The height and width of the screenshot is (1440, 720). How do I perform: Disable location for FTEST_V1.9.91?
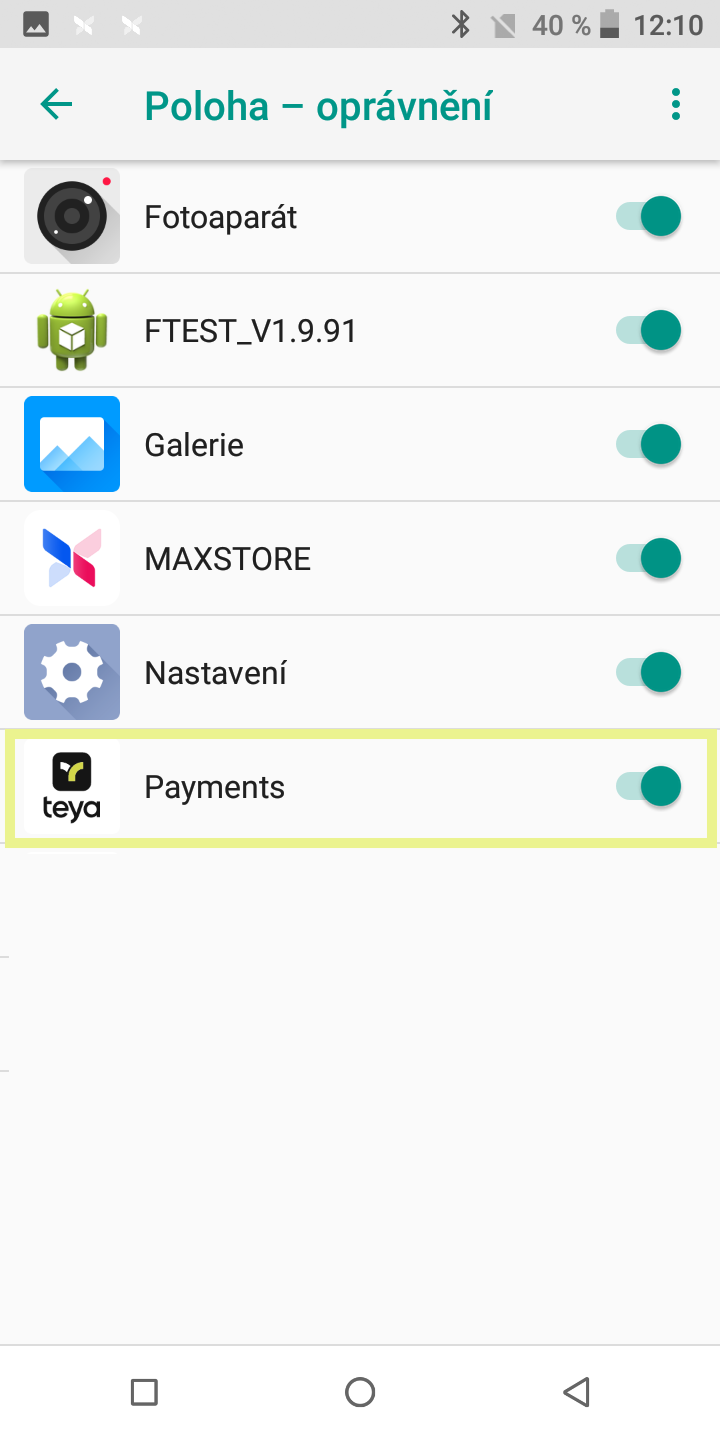[x=648, y=330]
